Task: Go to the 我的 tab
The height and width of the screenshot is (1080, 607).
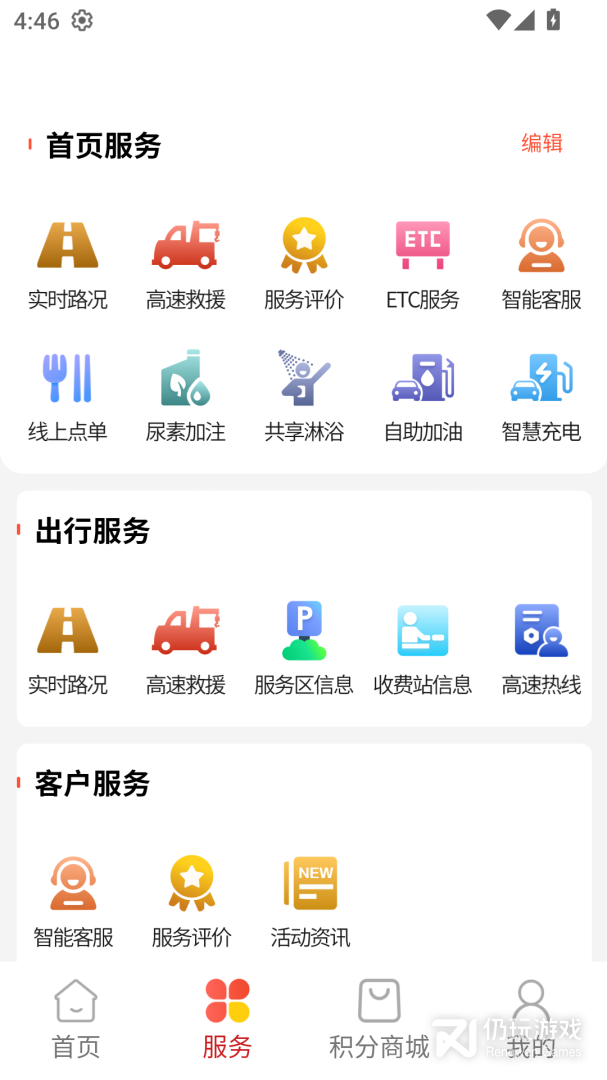Action: coord(531,1019)
